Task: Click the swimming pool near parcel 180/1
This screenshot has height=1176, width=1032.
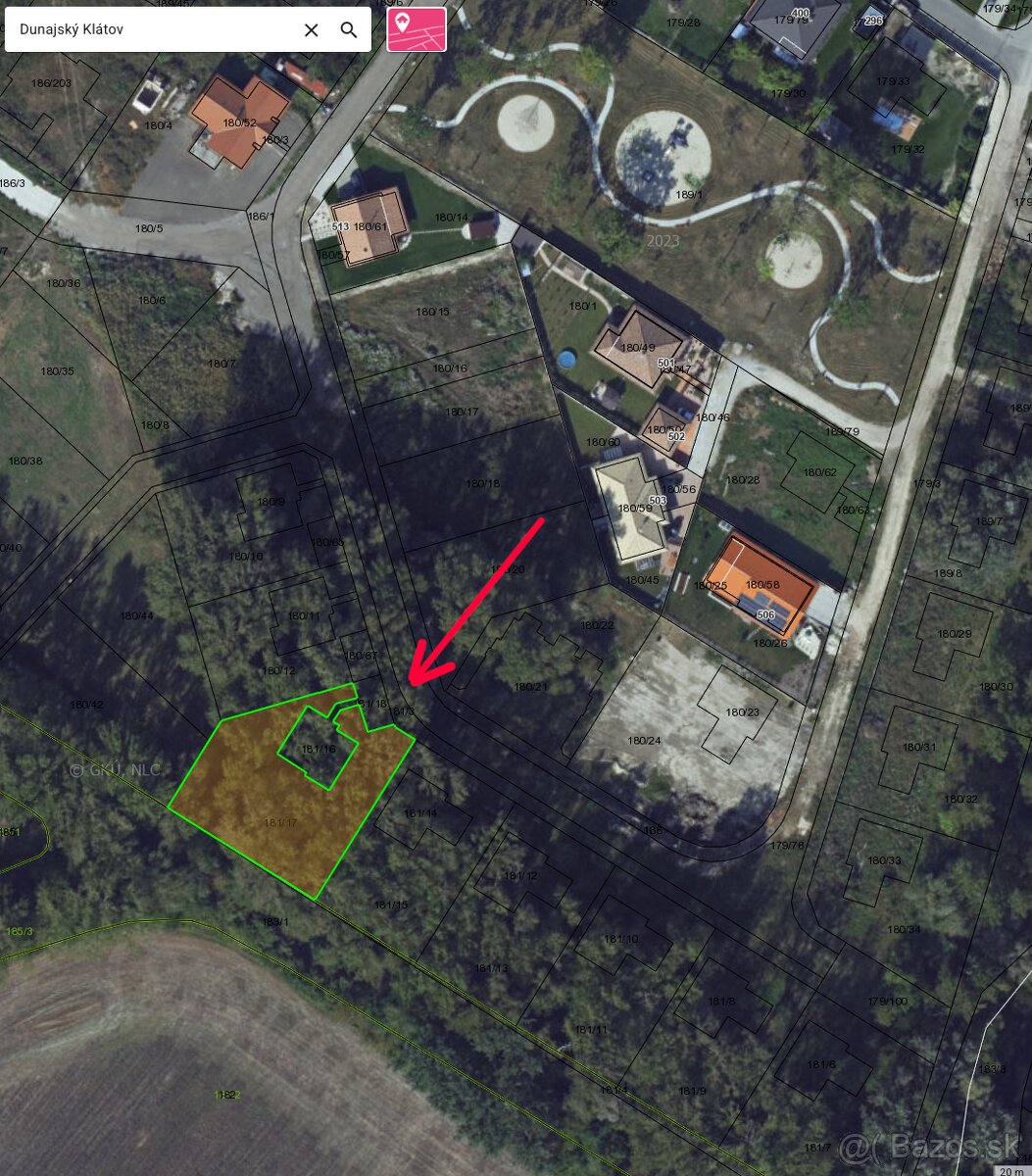Action: (x=569, y=361)
